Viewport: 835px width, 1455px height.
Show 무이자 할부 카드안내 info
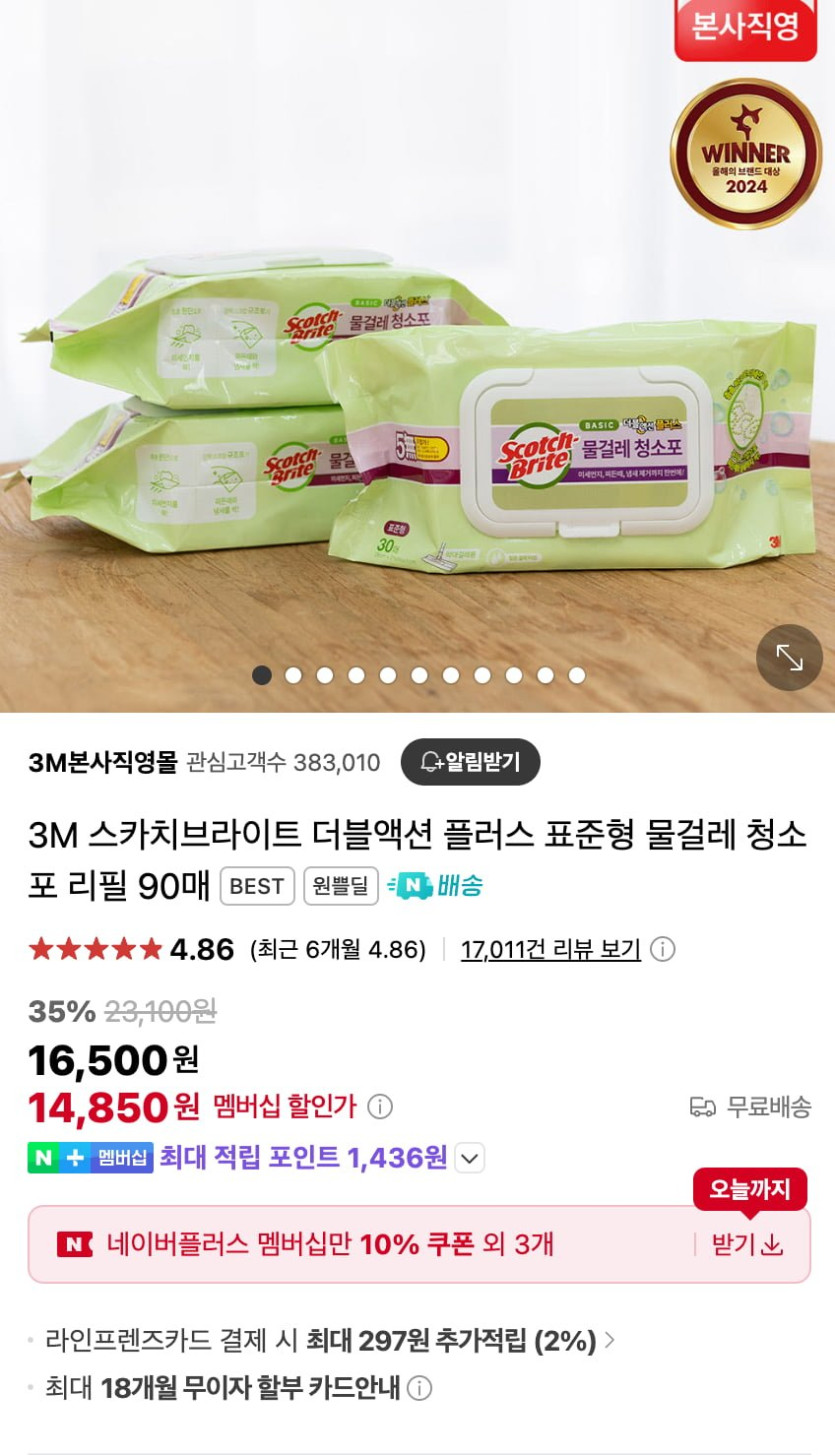click(x=421, y=1388)
